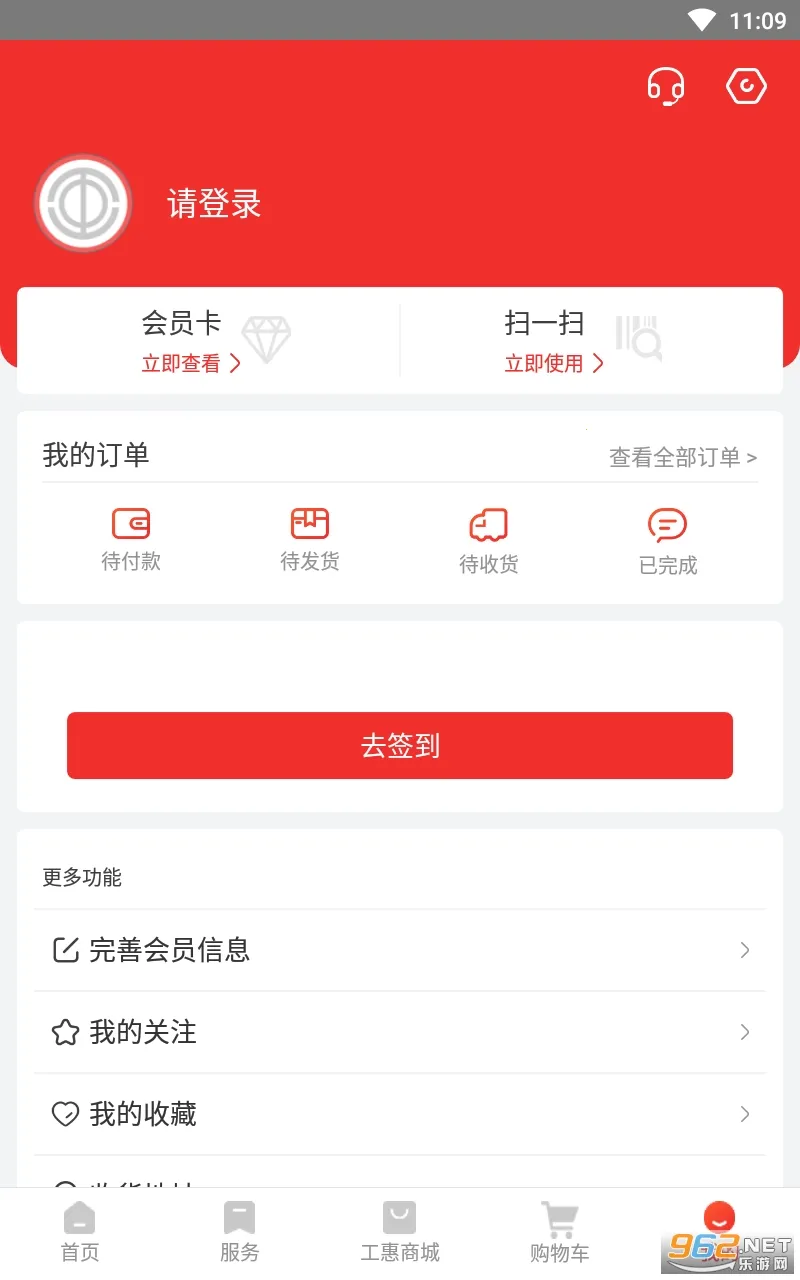Click 立即使用 next to 扫一扫

(545, 363)
